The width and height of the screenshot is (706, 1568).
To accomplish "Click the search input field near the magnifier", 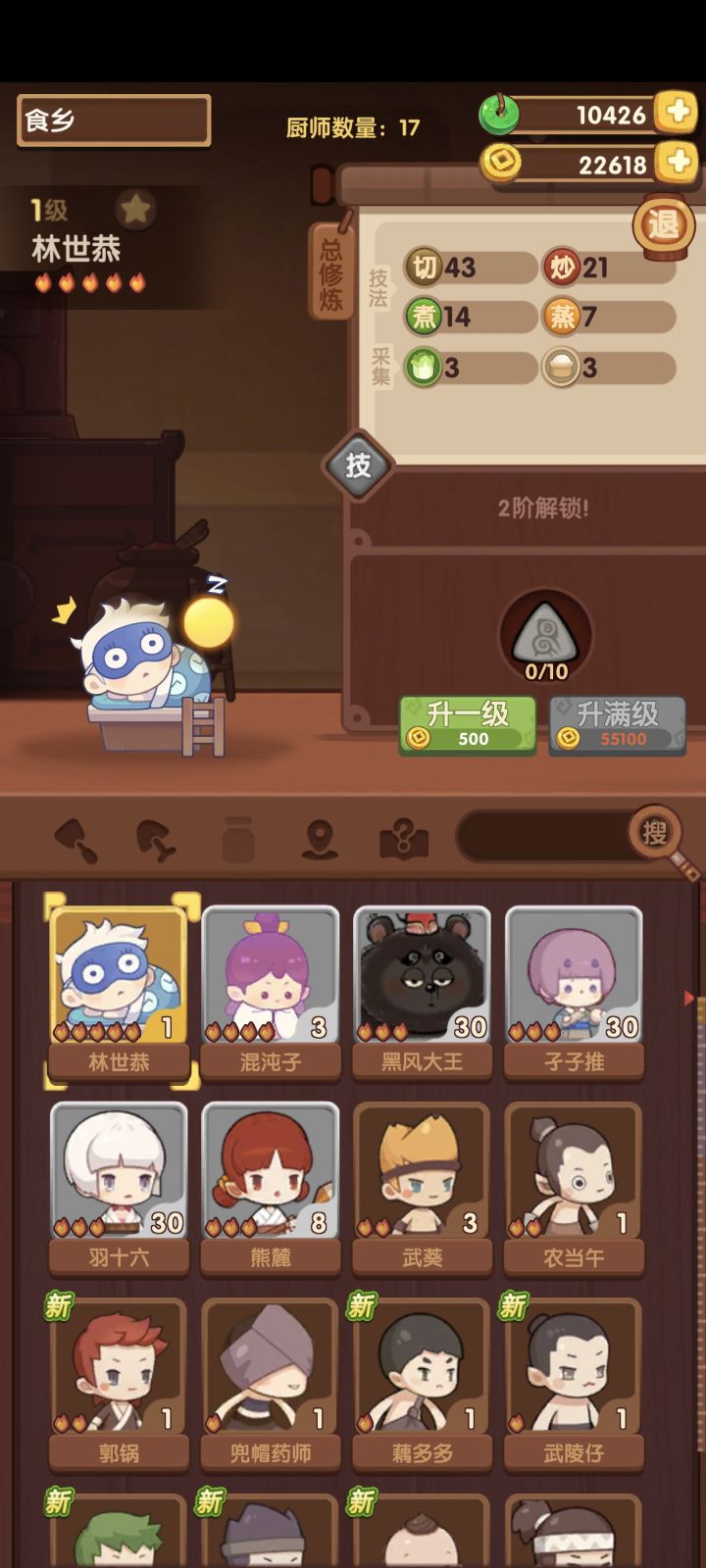I will pyautogui.click(x=549, y=833).
